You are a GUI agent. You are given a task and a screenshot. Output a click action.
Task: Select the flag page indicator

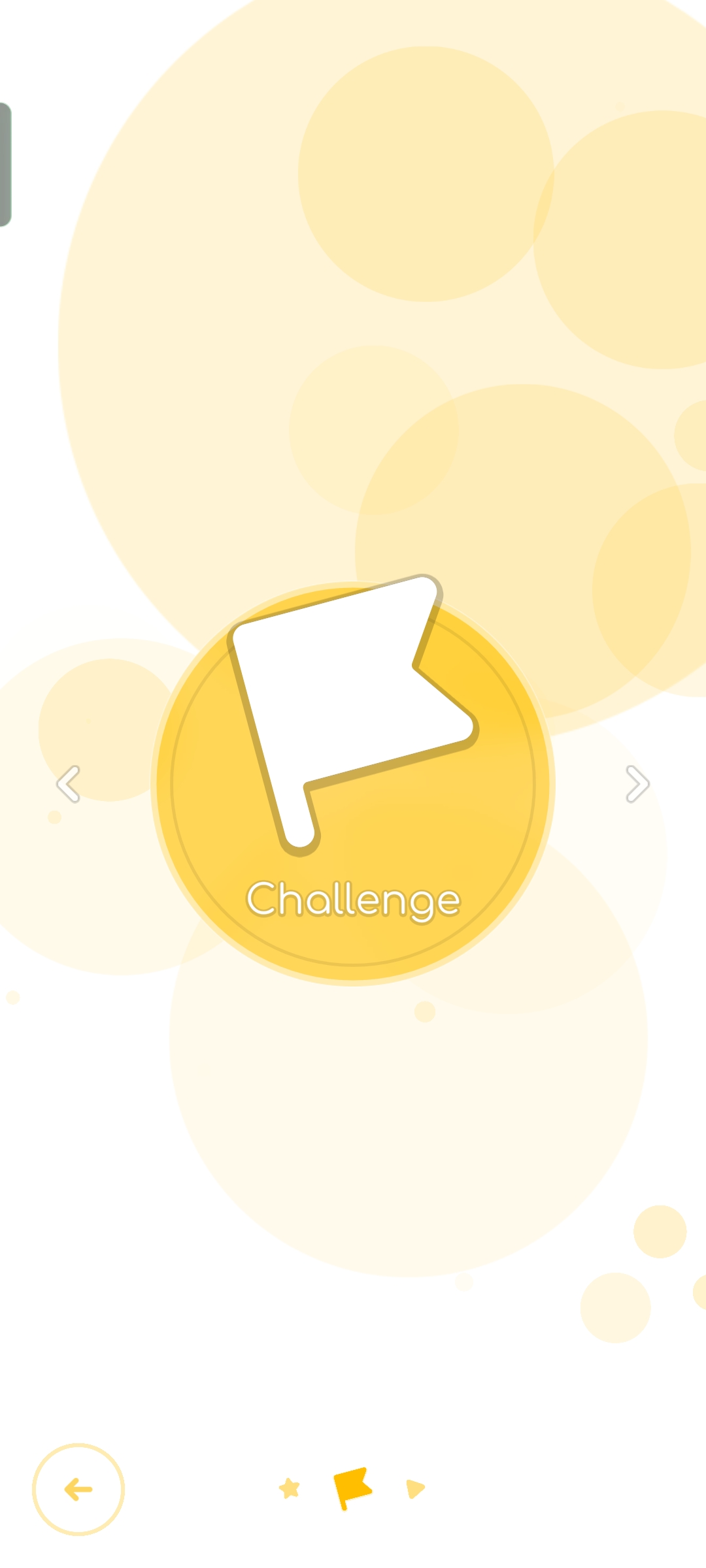coord(352,1488)
